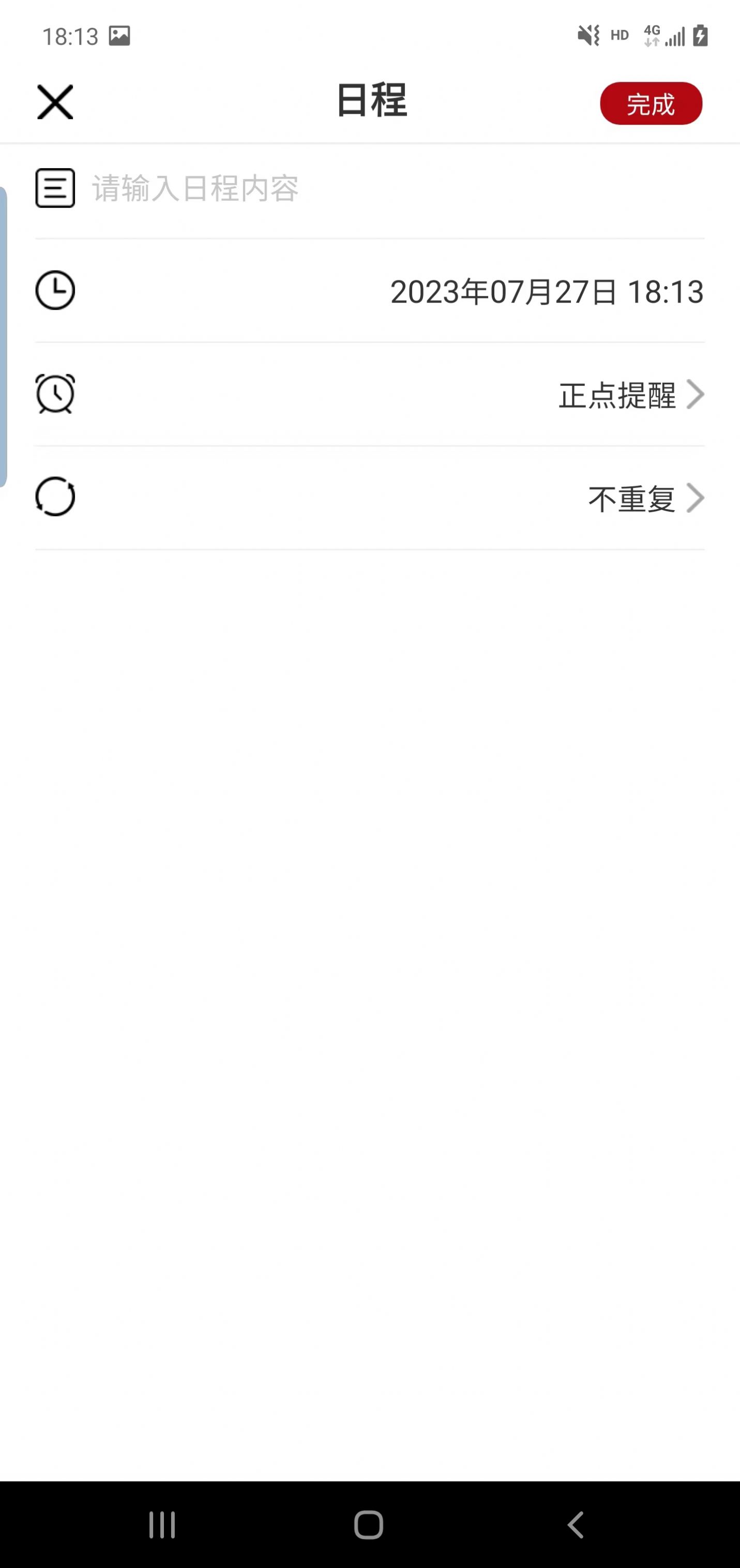Image resolution: width=740 pixels, height=1568 pixels.
Task: Select the clock icon for date and time
Action: click(x=55, y=290)
